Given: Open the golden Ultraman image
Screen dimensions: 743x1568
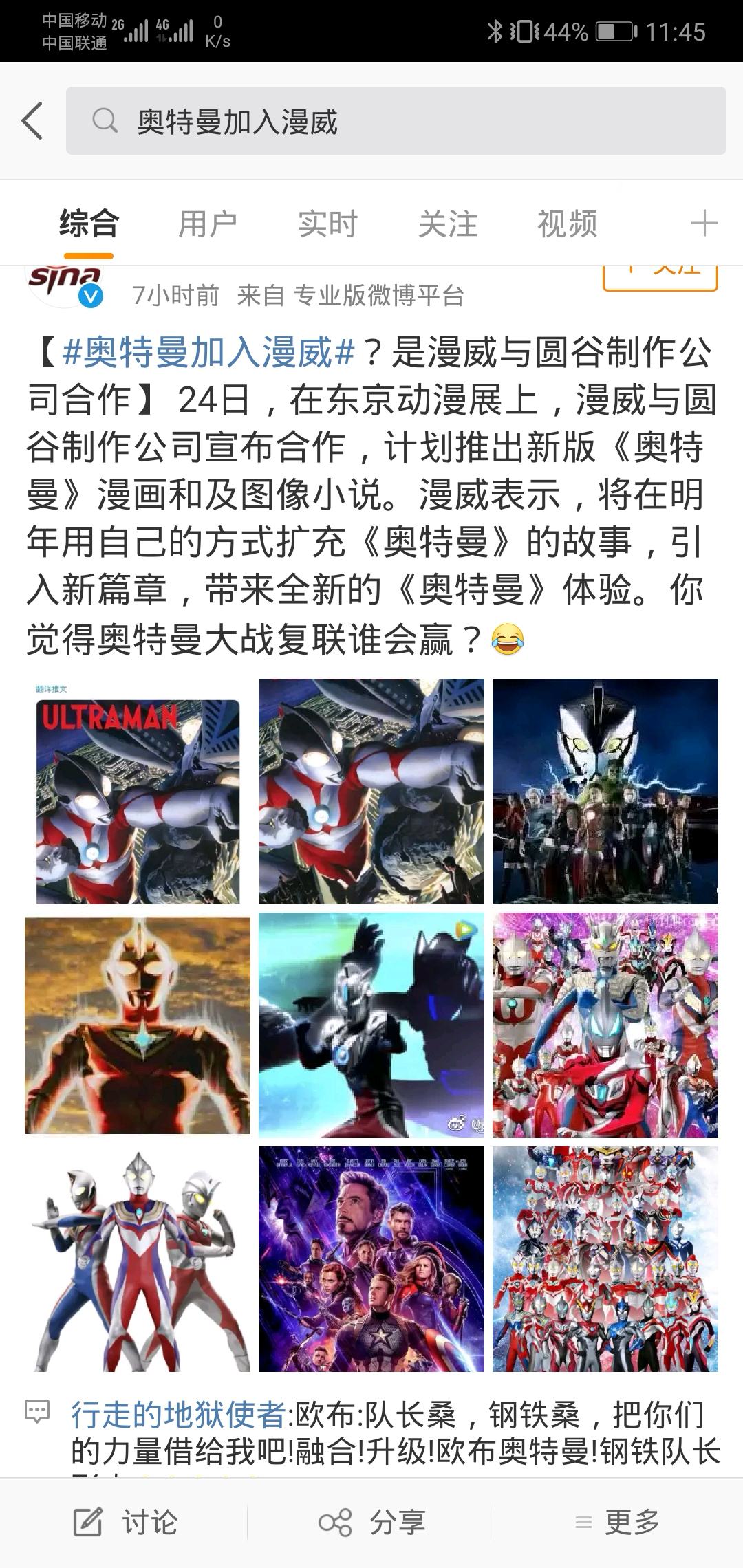Looking at the screenshot, I should (138, 1025).
